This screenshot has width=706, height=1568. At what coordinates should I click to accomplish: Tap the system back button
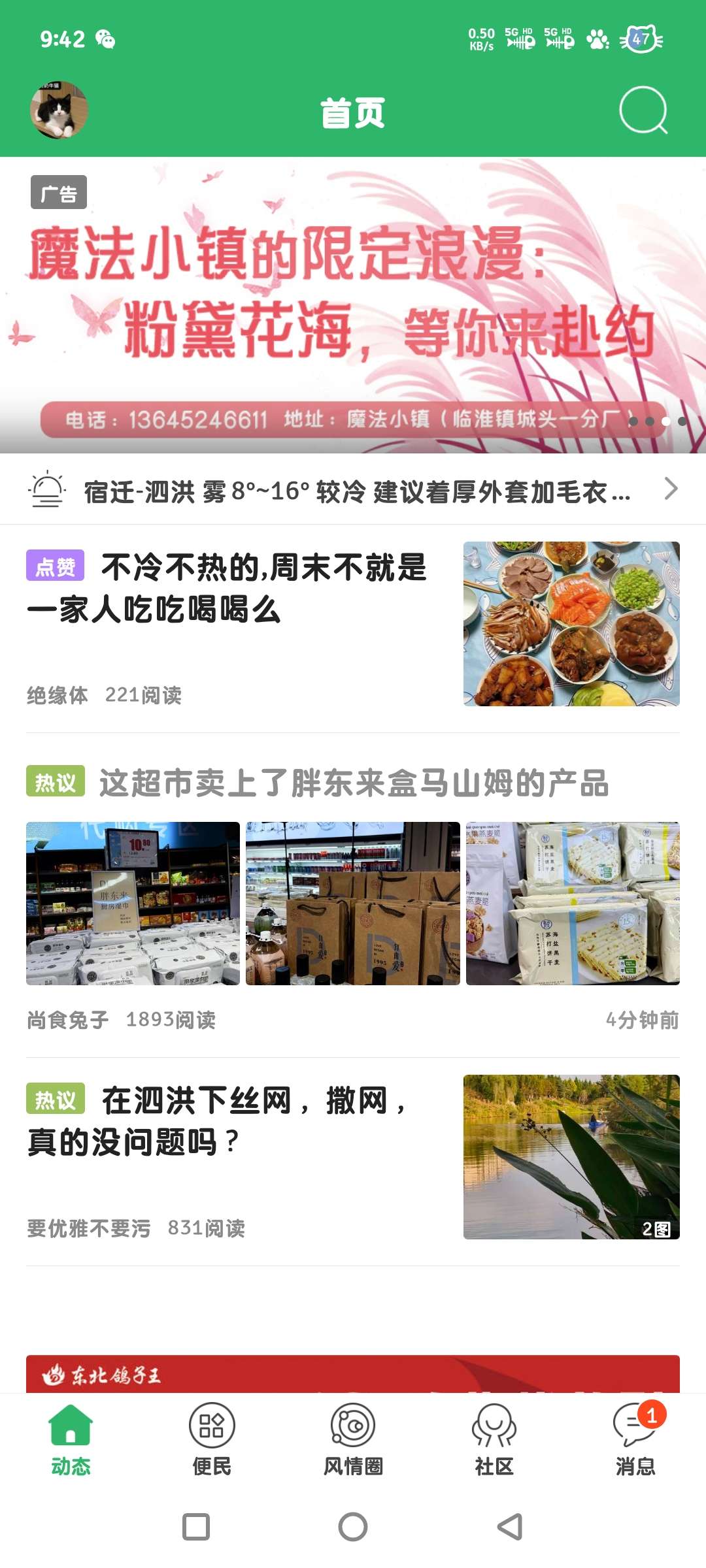(x=510, y=1527)
